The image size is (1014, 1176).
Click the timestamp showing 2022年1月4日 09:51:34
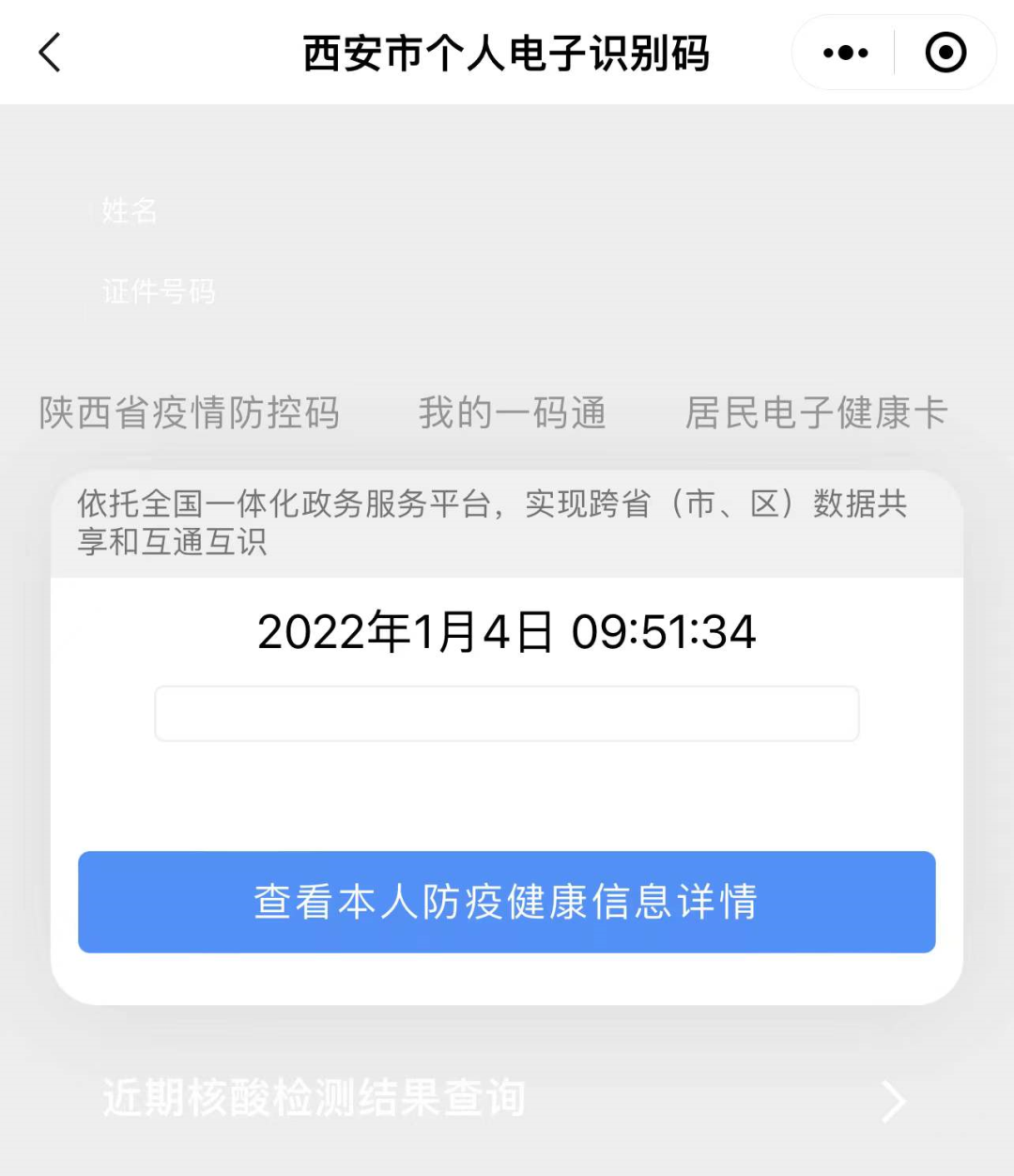coord(507,632)
